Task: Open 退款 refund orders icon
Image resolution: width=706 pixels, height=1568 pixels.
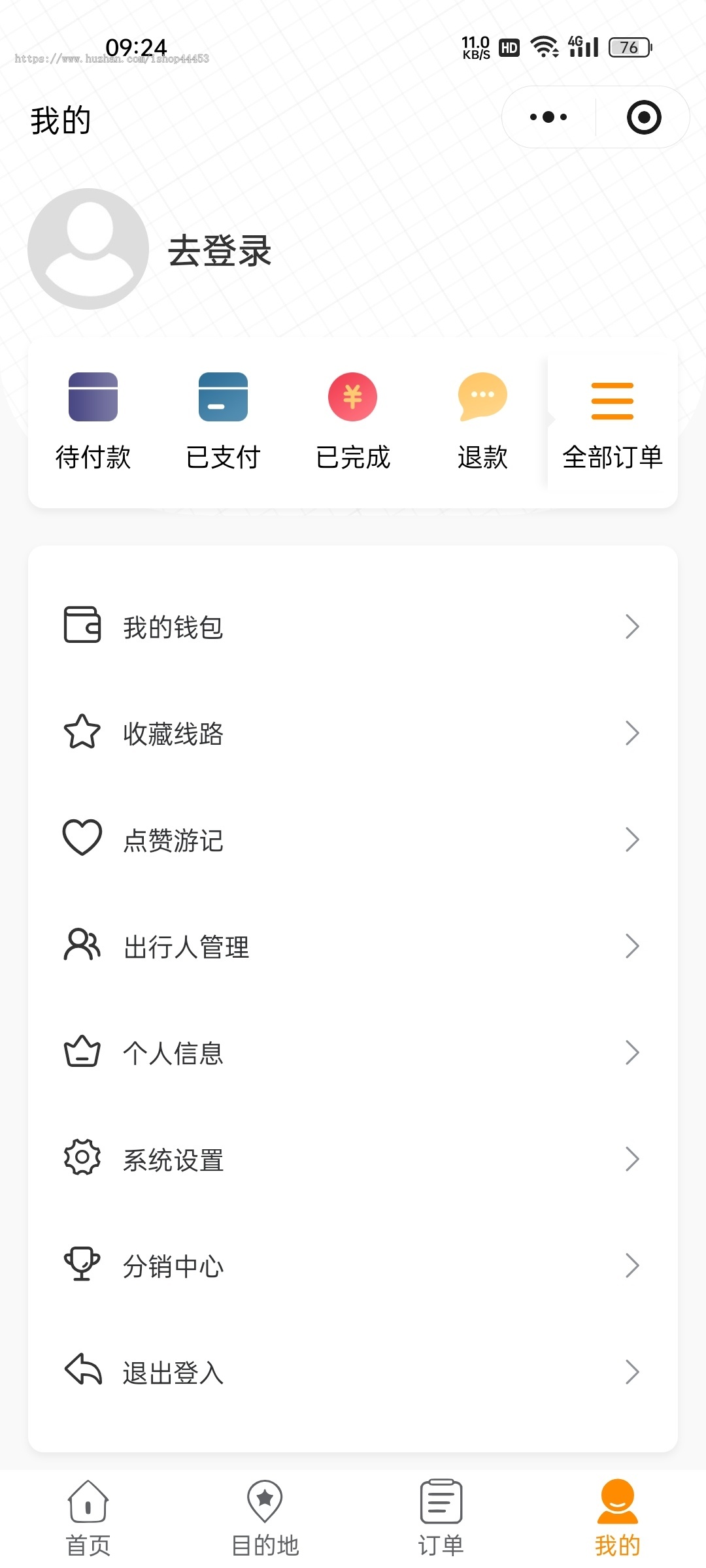Action: (482, 397)
